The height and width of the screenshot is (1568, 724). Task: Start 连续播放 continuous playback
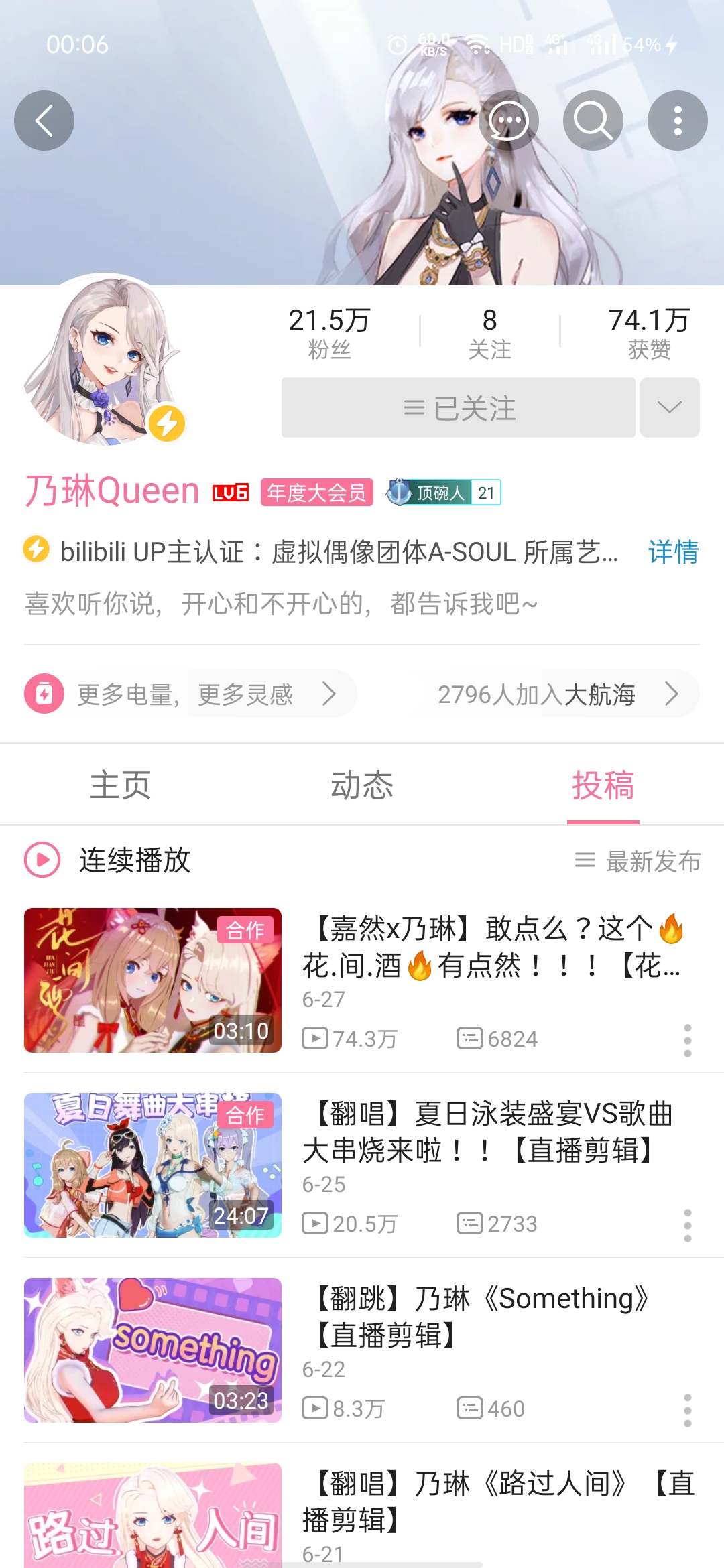pos(107,860)
